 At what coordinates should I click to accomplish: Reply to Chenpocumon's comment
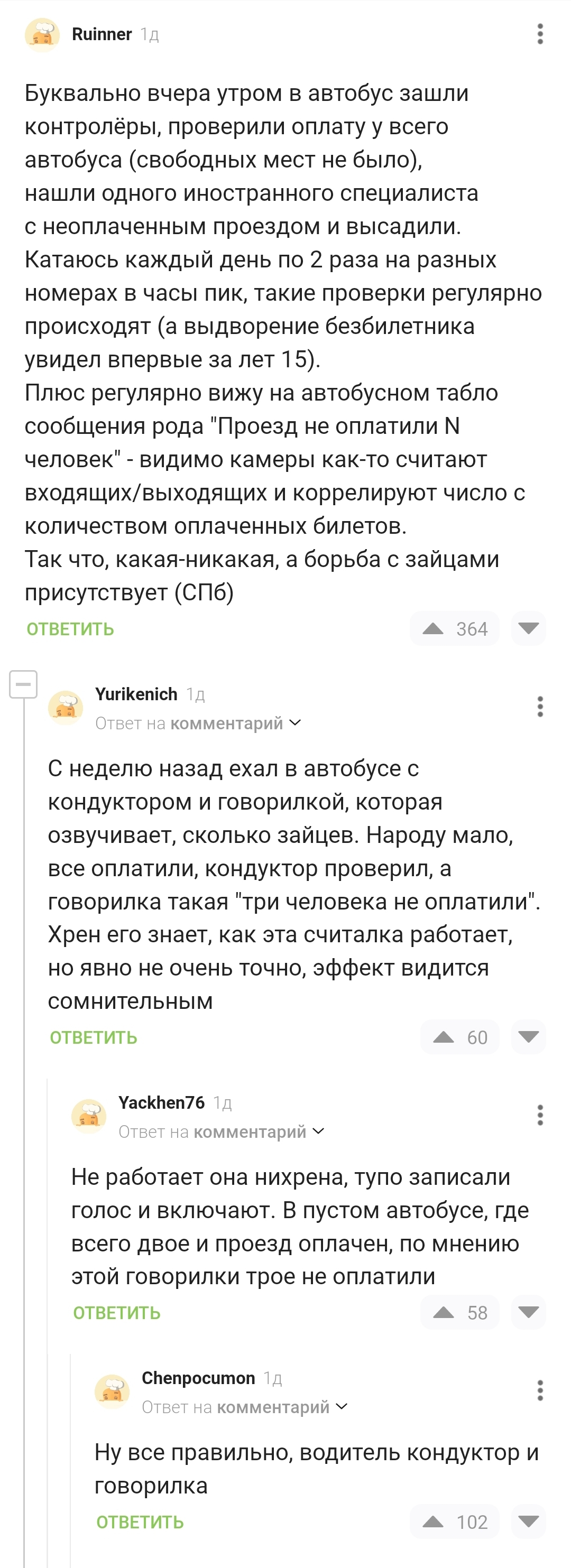pyautogui.click(x=140, y=1521)
